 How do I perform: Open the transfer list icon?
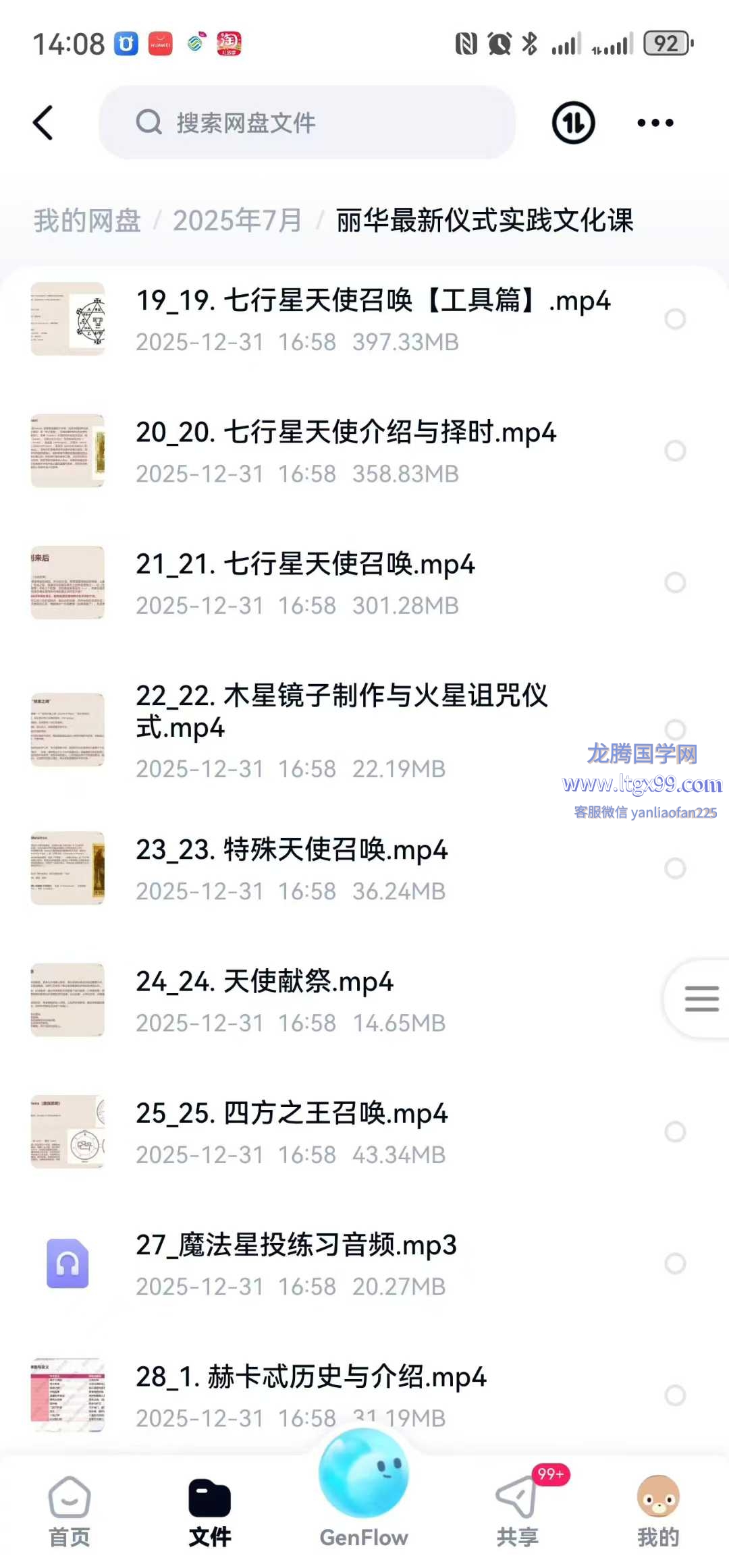click(x=573, y=123)
